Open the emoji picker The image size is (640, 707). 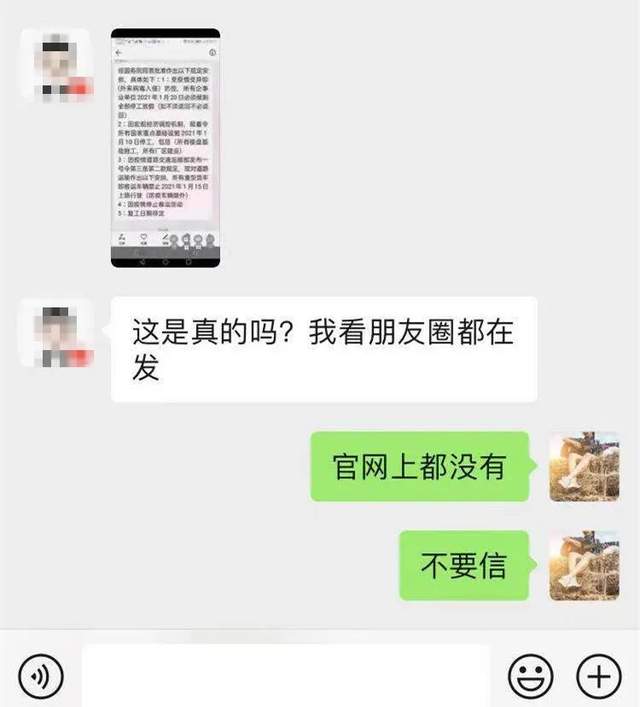coord(529,675)
